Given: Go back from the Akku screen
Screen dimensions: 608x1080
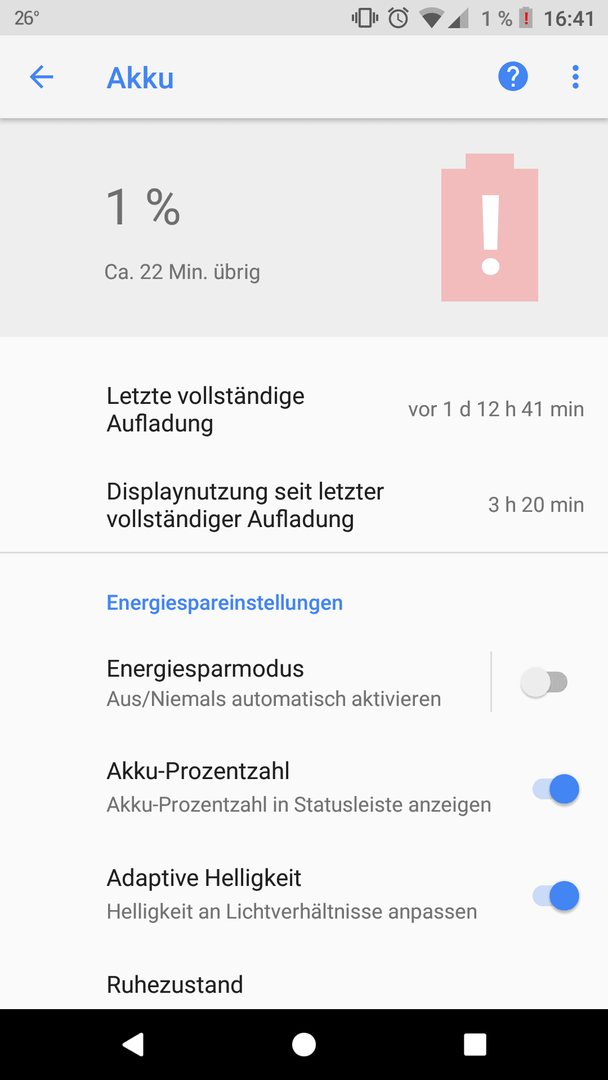Looking at the screenshot, I should (x=41, y=77).
